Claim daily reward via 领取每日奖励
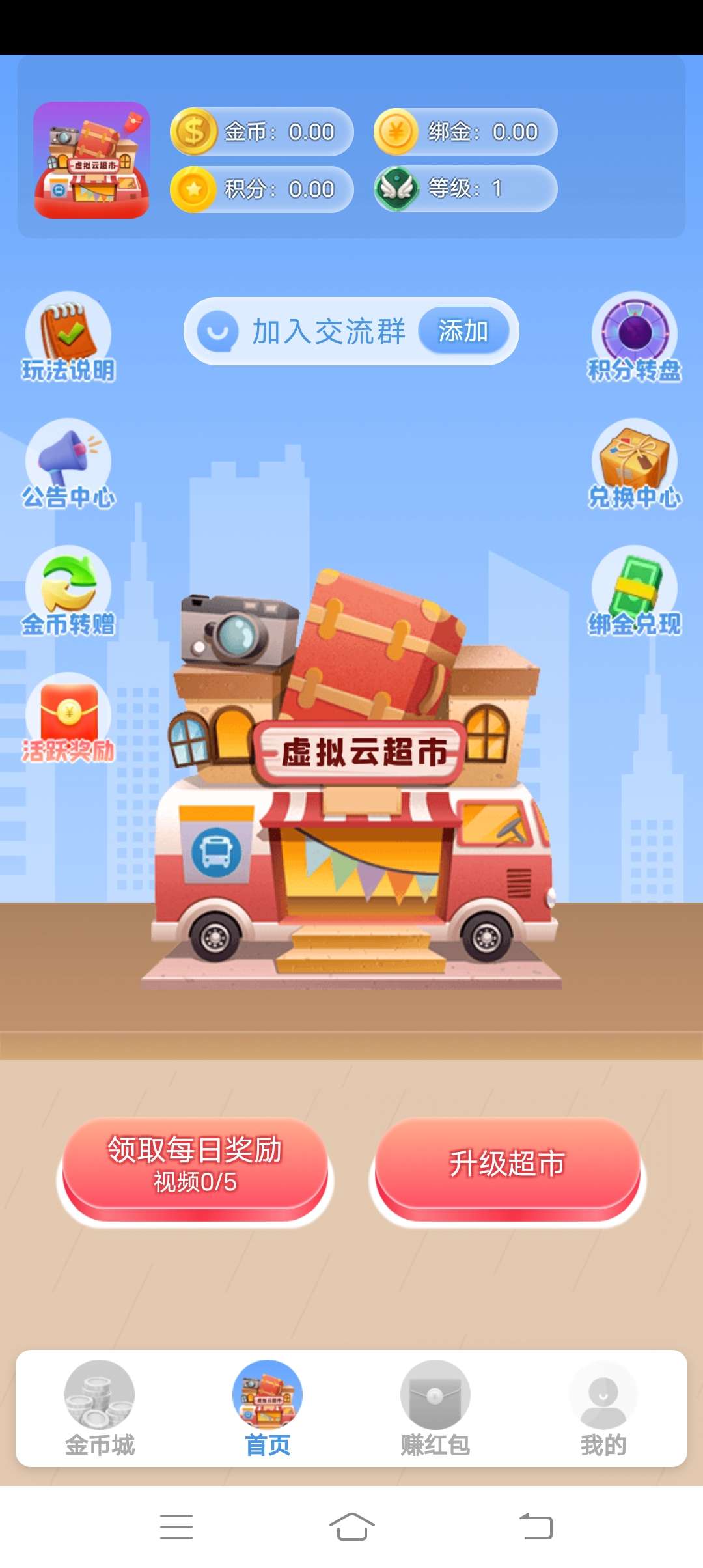 [195, 1164]
